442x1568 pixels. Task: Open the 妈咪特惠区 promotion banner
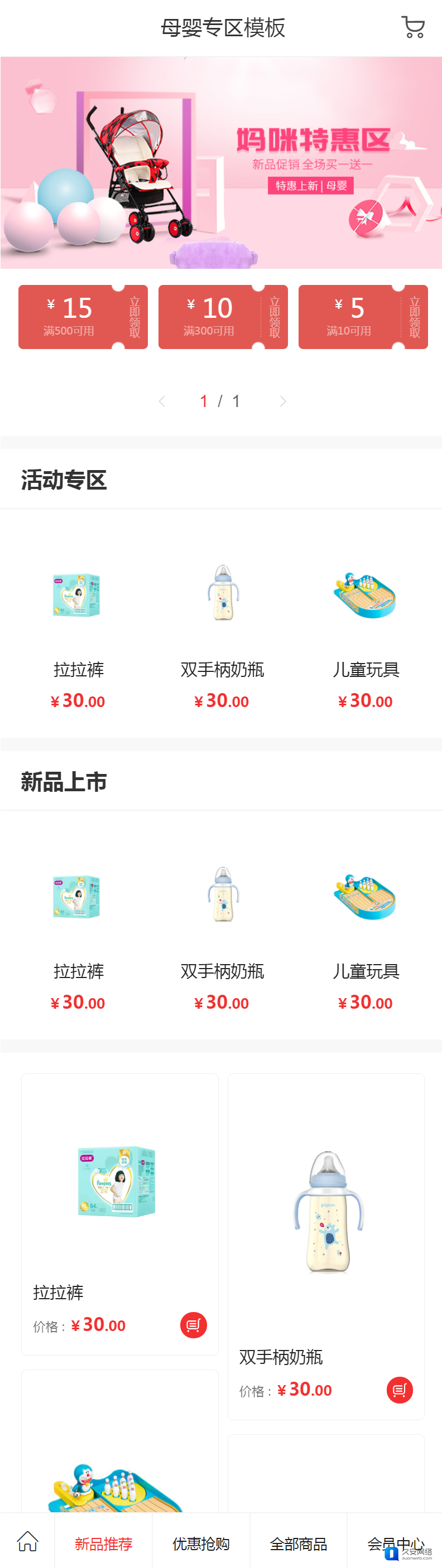coord(221,162)
